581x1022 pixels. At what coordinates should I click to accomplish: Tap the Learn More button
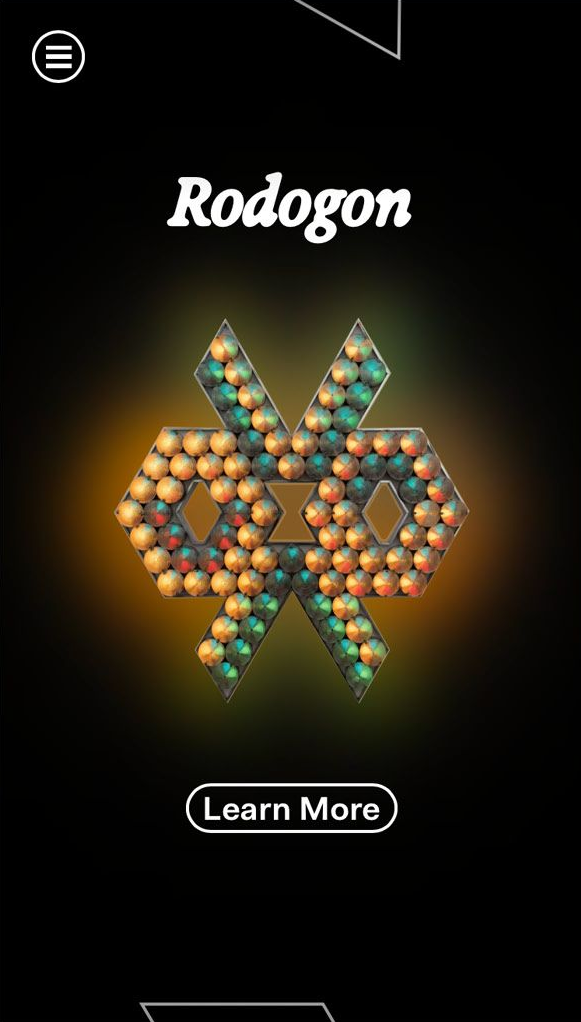pyautogui.click(x=291, y=808)
